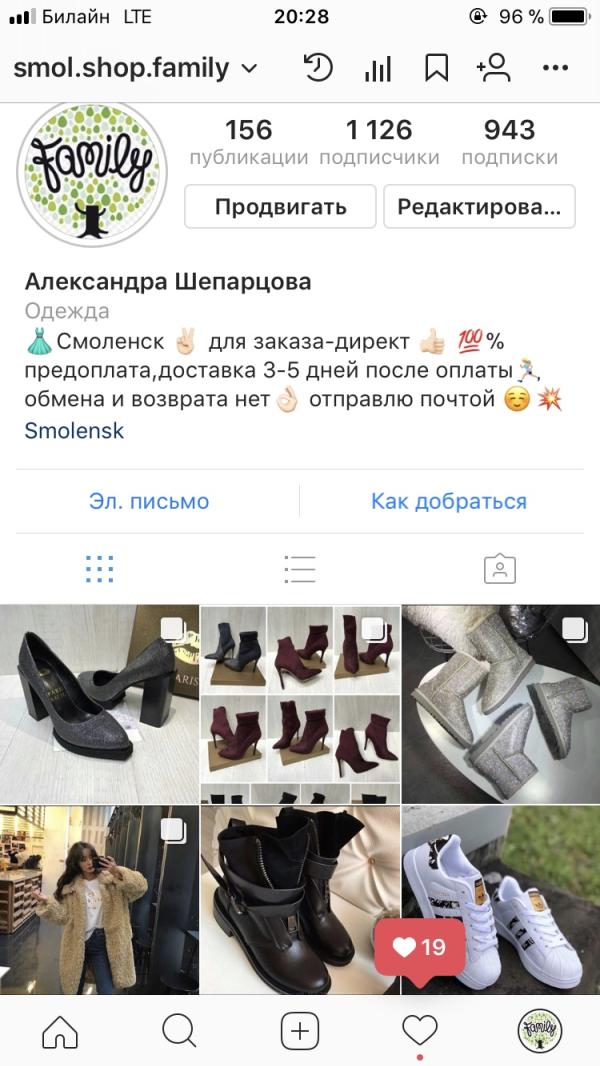Tap the Продвигать button
Image resolution: width=600 pixels, height=1066 pixels.
click(280, 207)
